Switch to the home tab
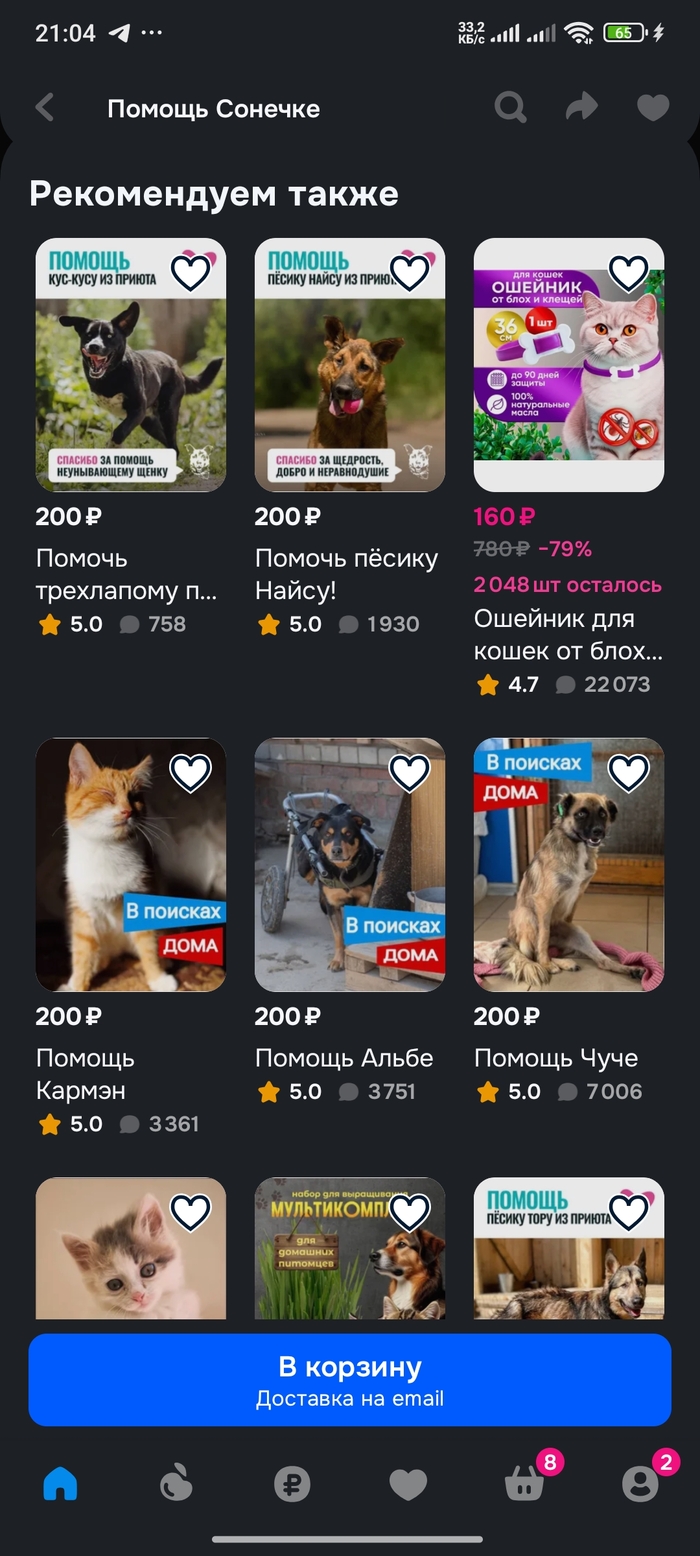The image size is (700, 1556). coord(60,1485)
